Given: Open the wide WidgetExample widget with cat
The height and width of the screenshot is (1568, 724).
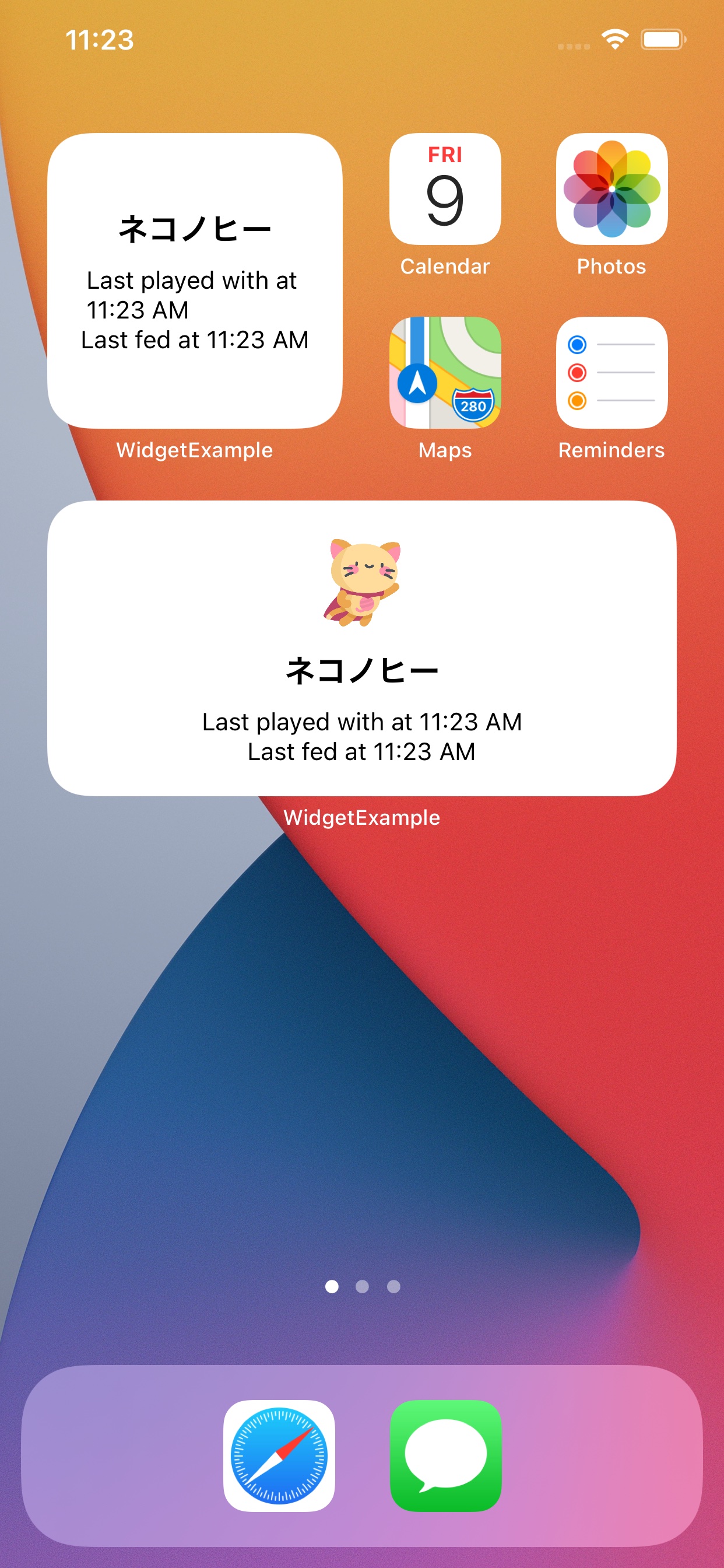Looking at the screenshot, I should point(362,648).
